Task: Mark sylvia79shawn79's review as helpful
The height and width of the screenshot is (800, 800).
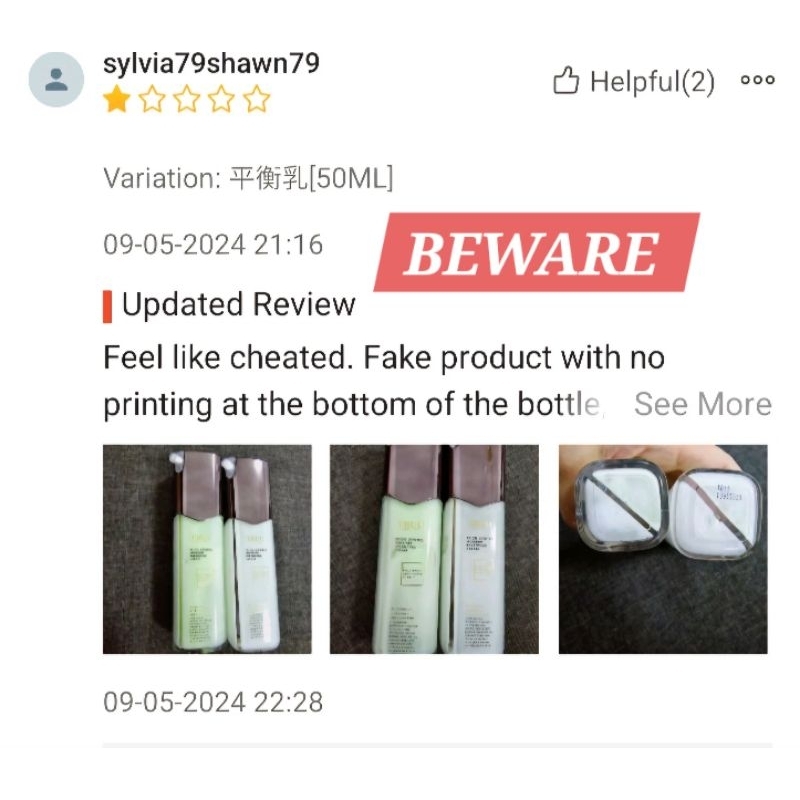Action: pos(634,81)
